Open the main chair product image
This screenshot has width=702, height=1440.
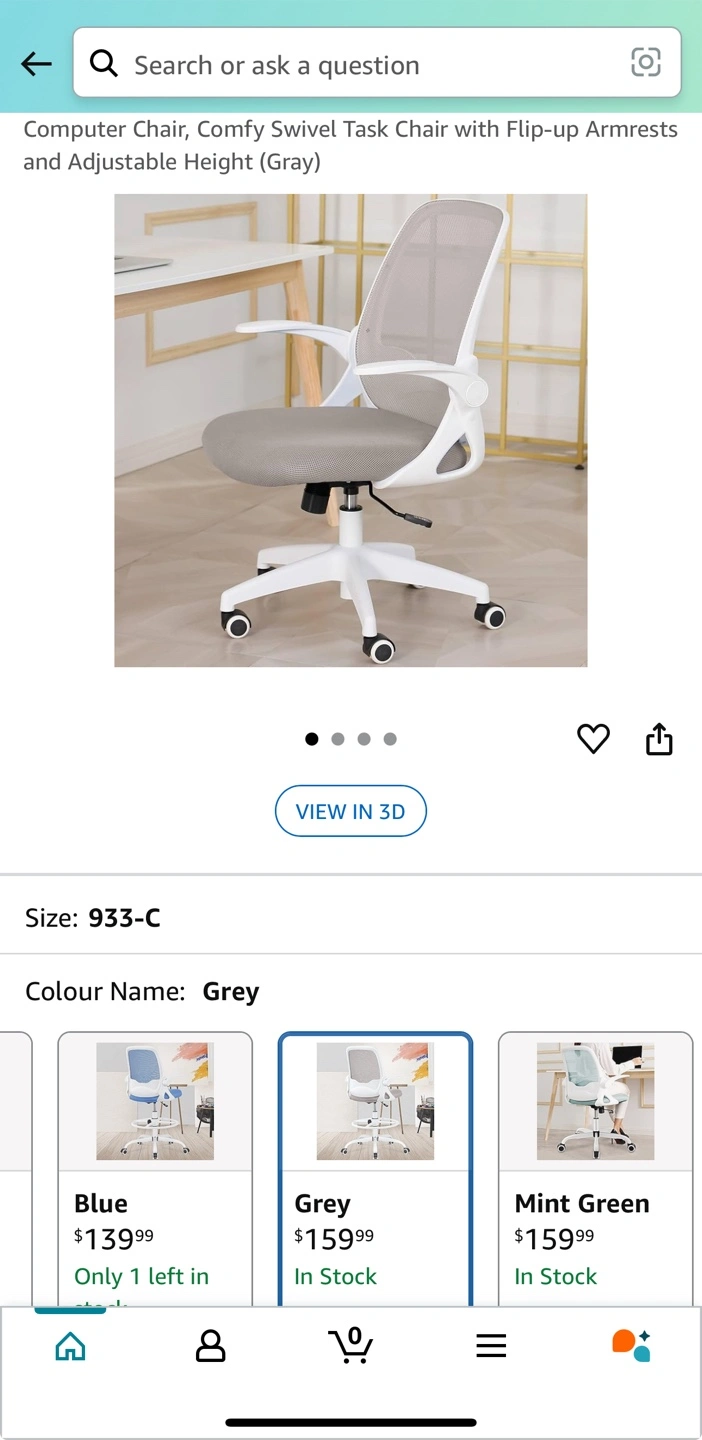pos(350,430)
